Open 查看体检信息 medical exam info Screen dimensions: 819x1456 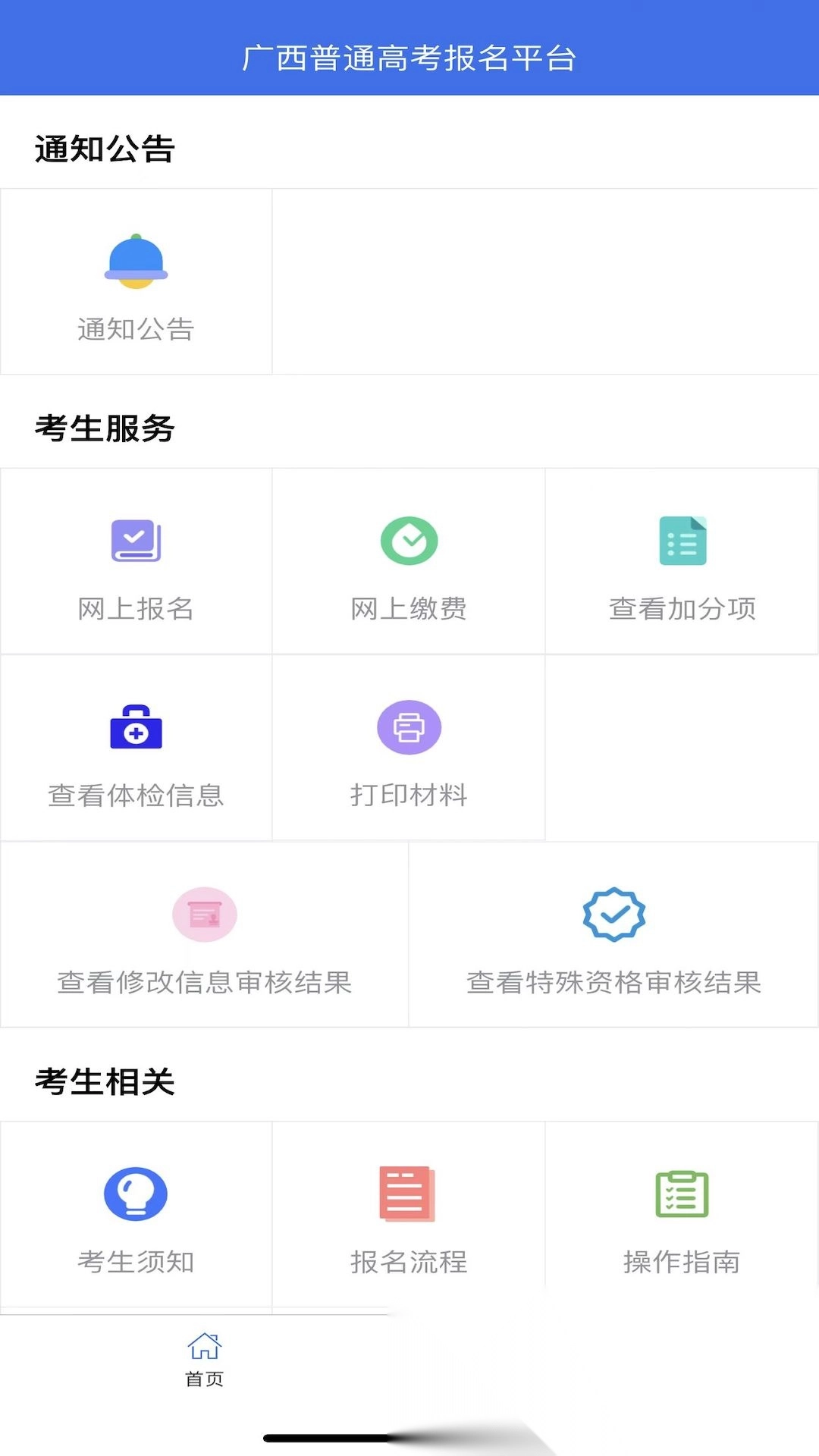pos(136,748)
